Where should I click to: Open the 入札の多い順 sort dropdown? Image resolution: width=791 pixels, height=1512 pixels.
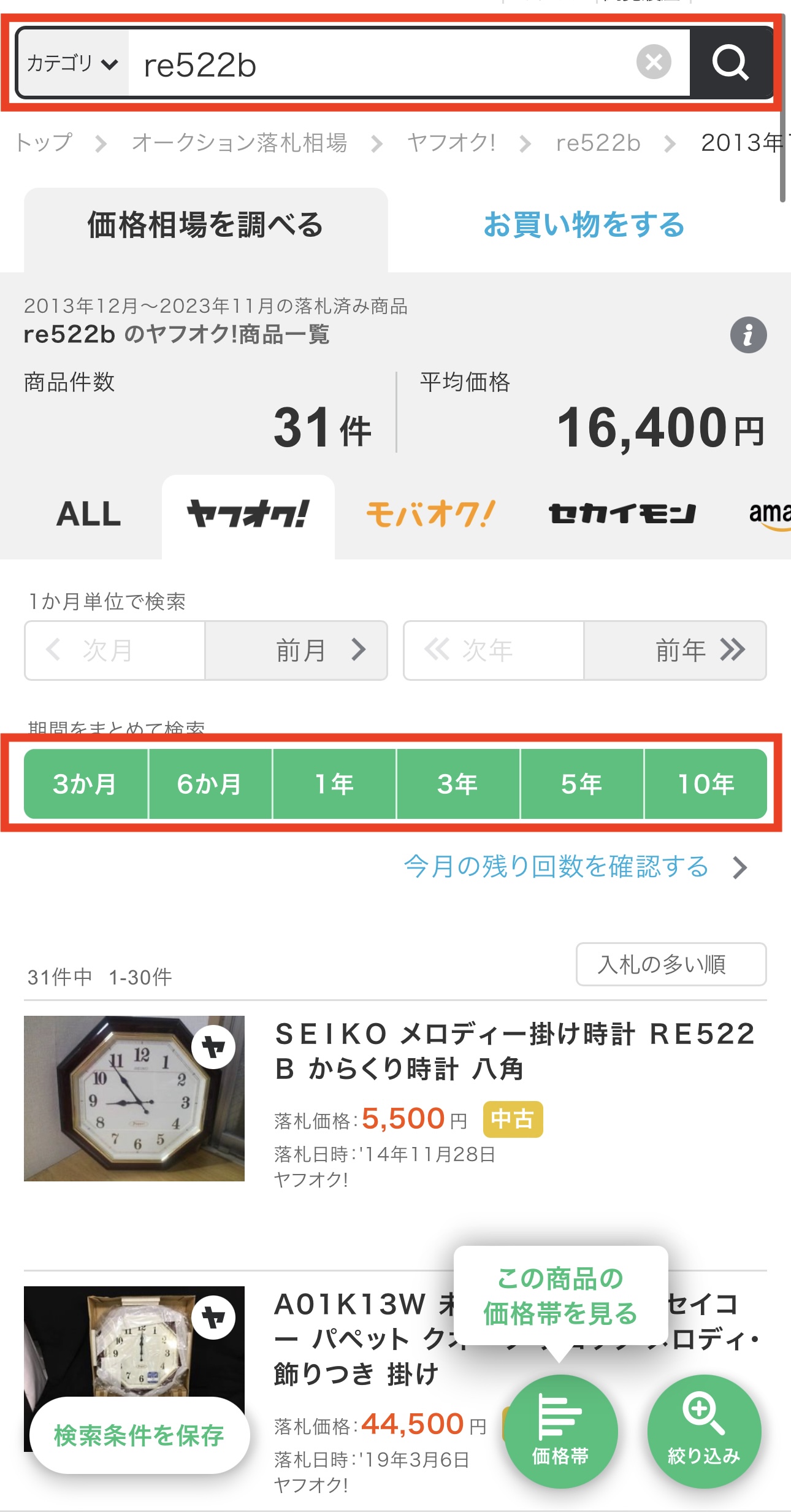[671, 964]
